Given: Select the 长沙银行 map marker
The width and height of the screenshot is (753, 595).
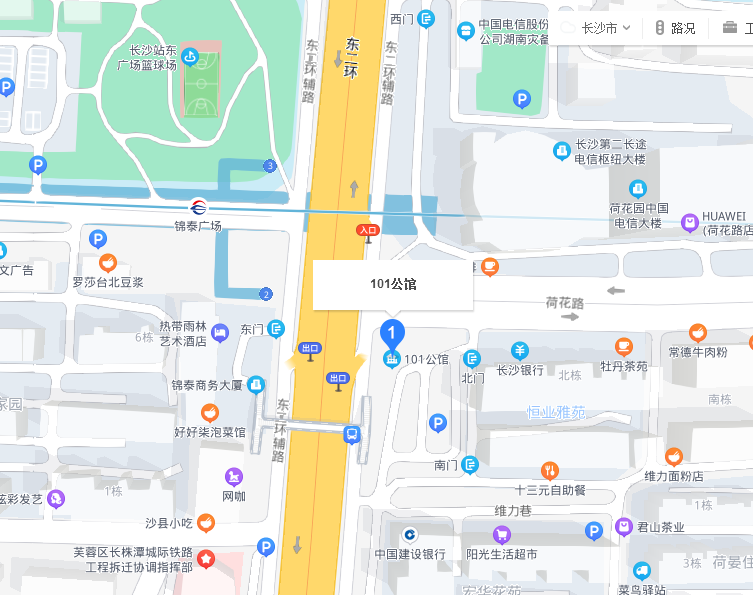Looking at the screenshot, I should [519, 350].
